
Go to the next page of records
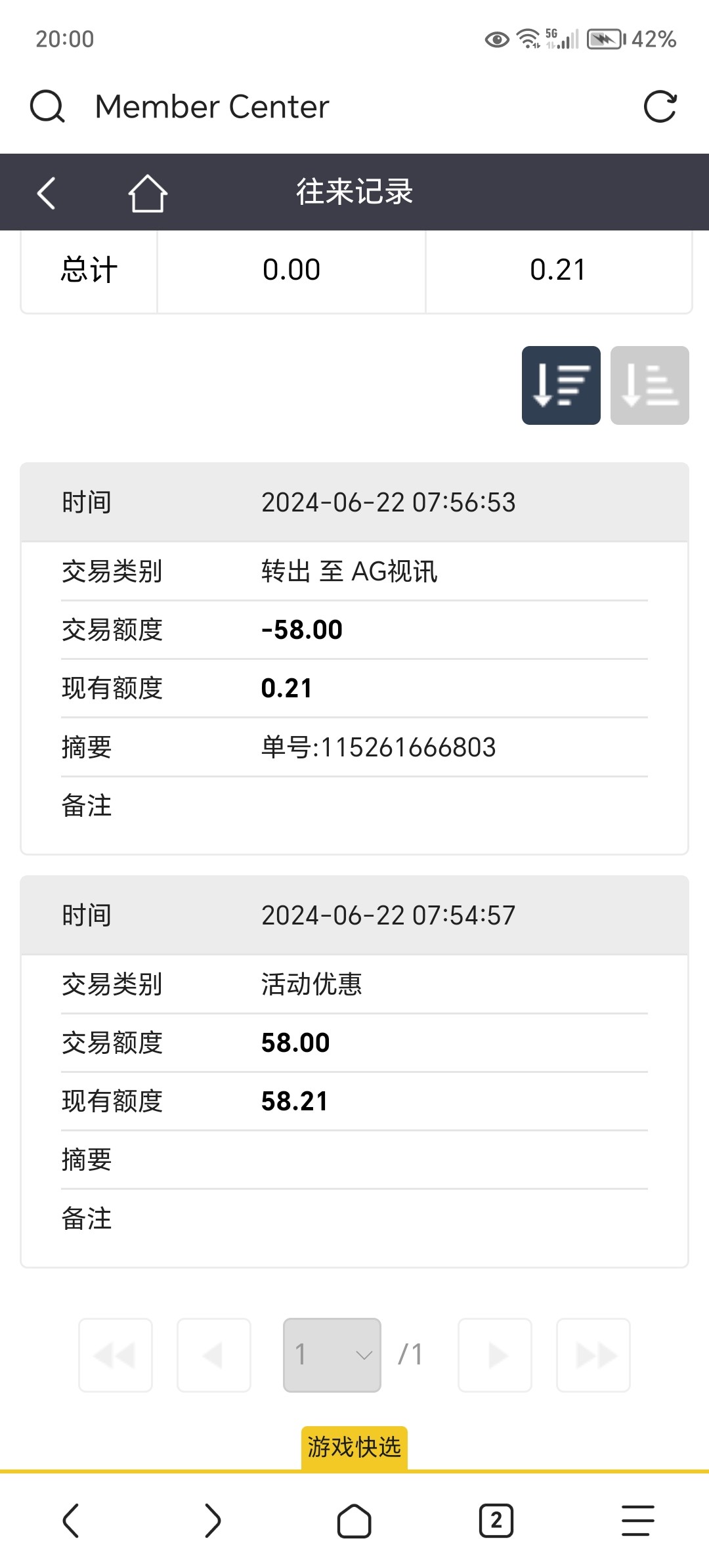click(x=495, y=1355)
